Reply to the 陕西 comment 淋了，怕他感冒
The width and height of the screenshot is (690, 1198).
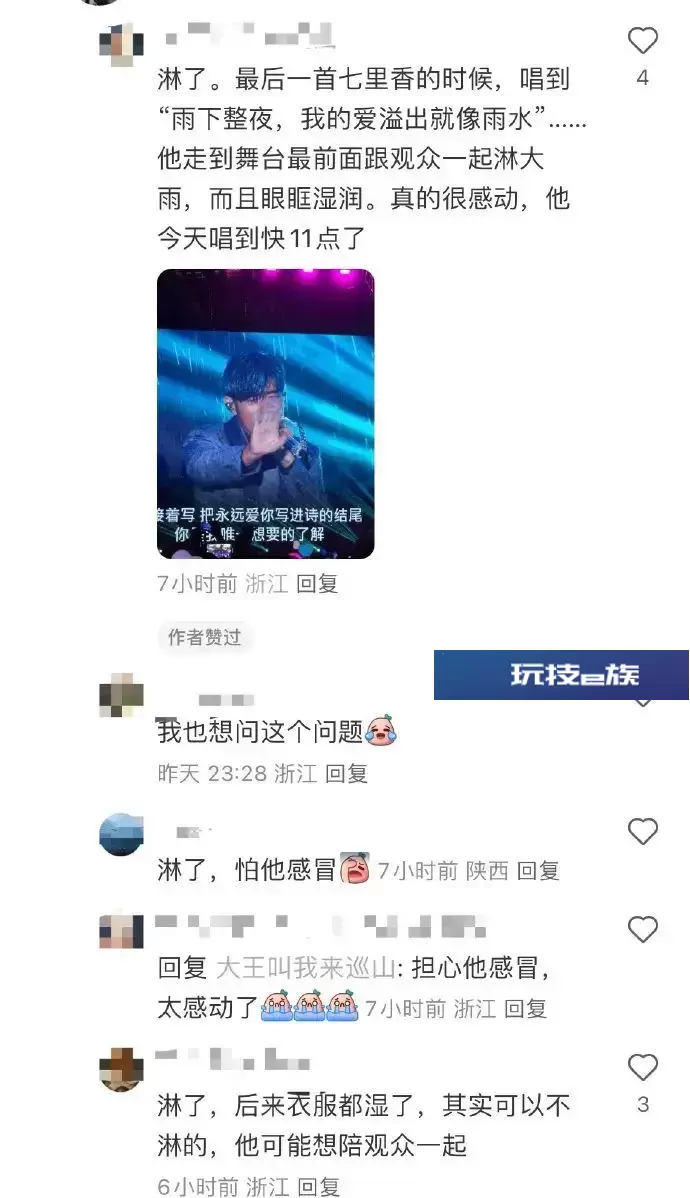coord(538,870)
